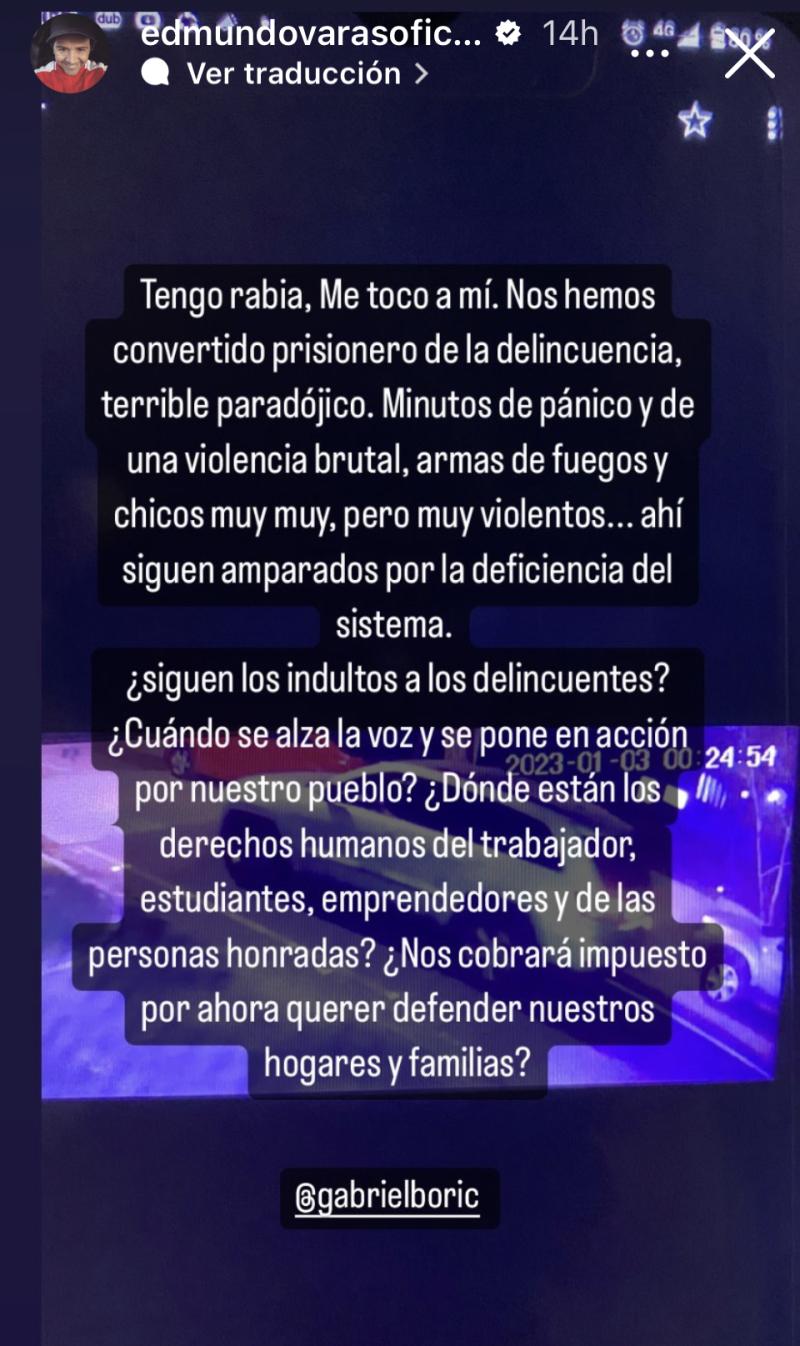Open the story options three-dot menu
The height and width of the screenshot is (1346, 800).
[x=650, y=53]
